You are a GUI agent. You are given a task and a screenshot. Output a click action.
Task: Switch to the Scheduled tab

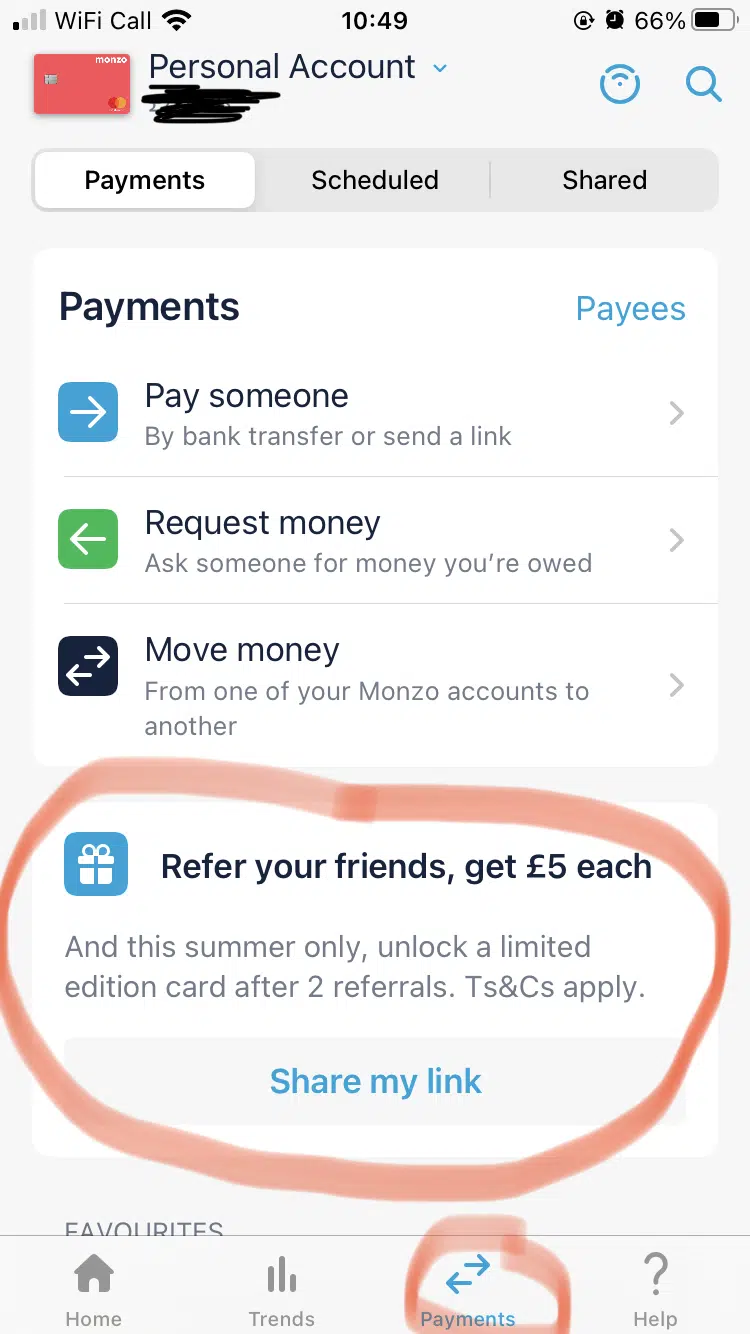[375, 180]
